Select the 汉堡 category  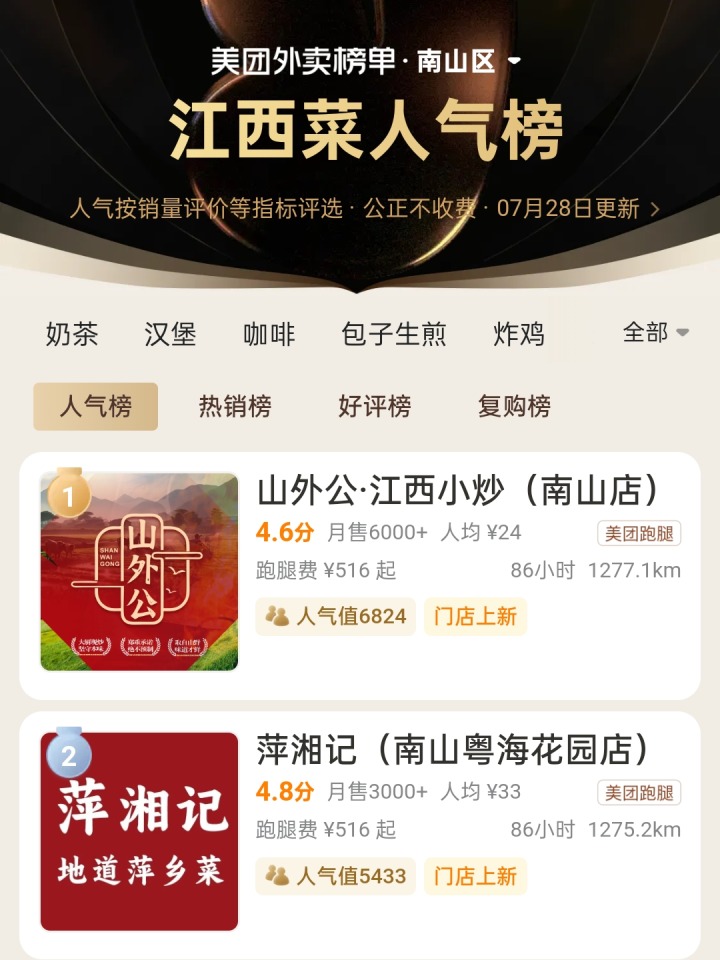click(x=170, y=334)
